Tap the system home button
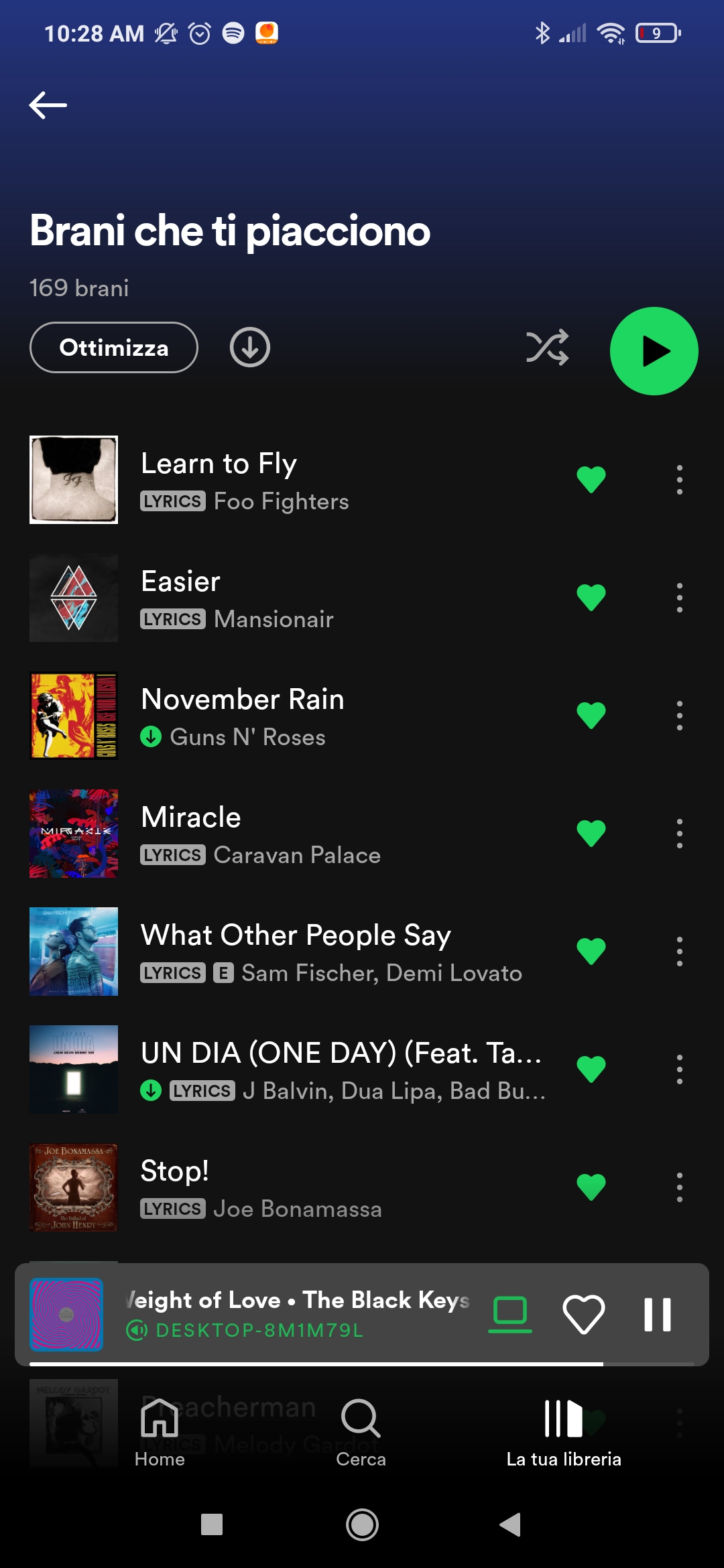724x1568 pixels. 362,1525
